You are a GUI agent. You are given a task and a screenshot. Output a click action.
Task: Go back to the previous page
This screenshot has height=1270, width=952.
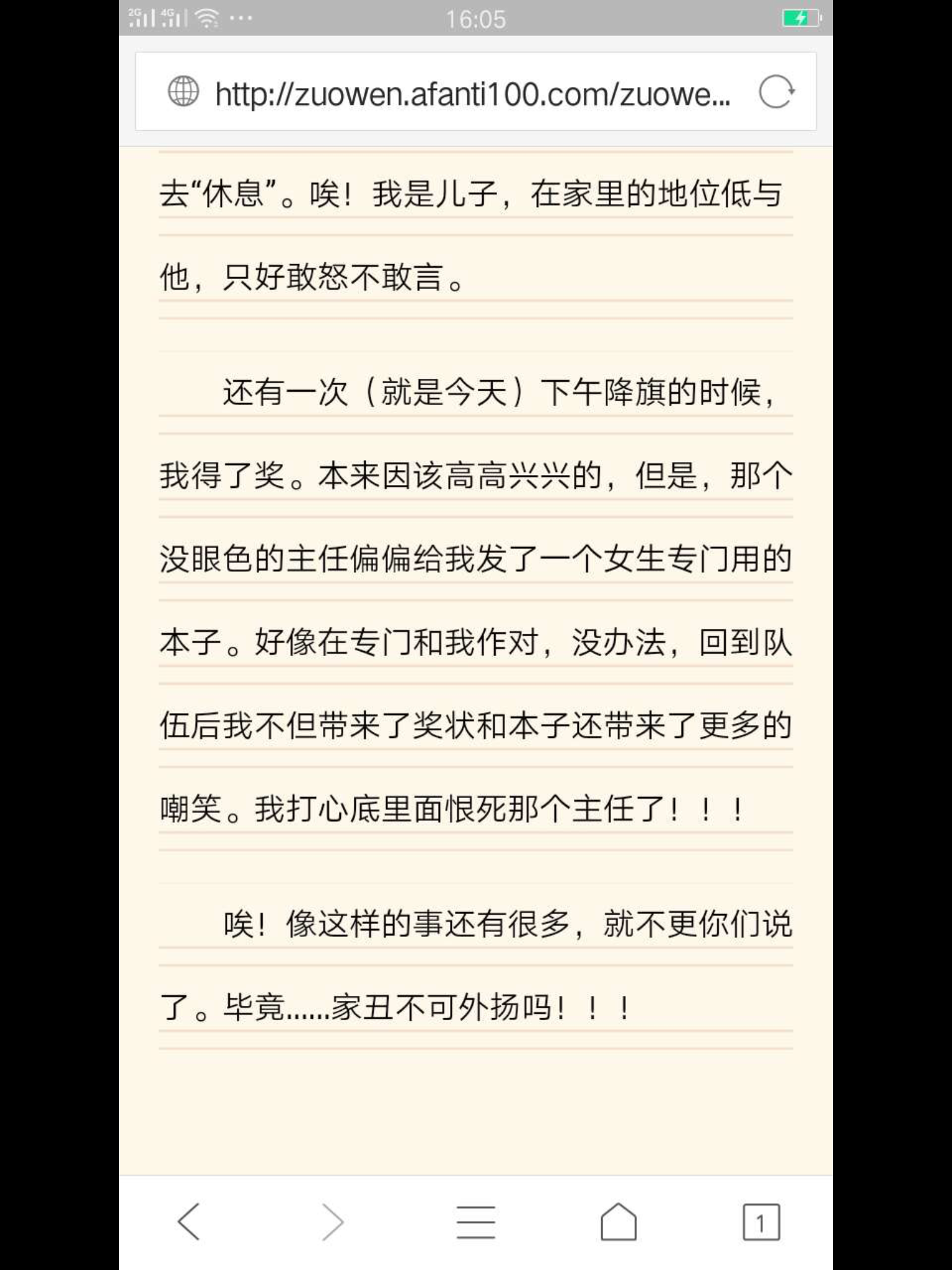tap(189, 1222)
